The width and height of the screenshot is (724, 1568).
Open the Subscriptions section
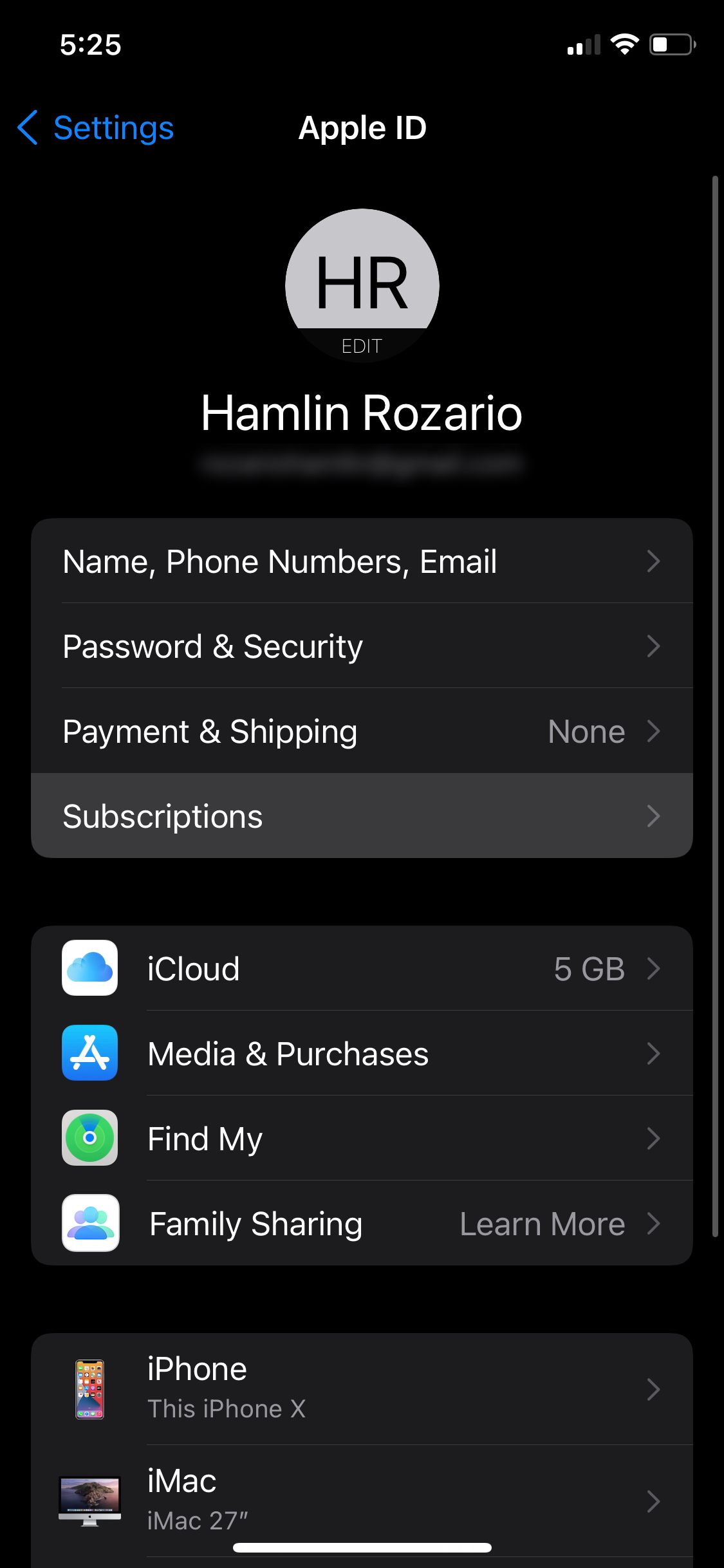pos(362,816)
